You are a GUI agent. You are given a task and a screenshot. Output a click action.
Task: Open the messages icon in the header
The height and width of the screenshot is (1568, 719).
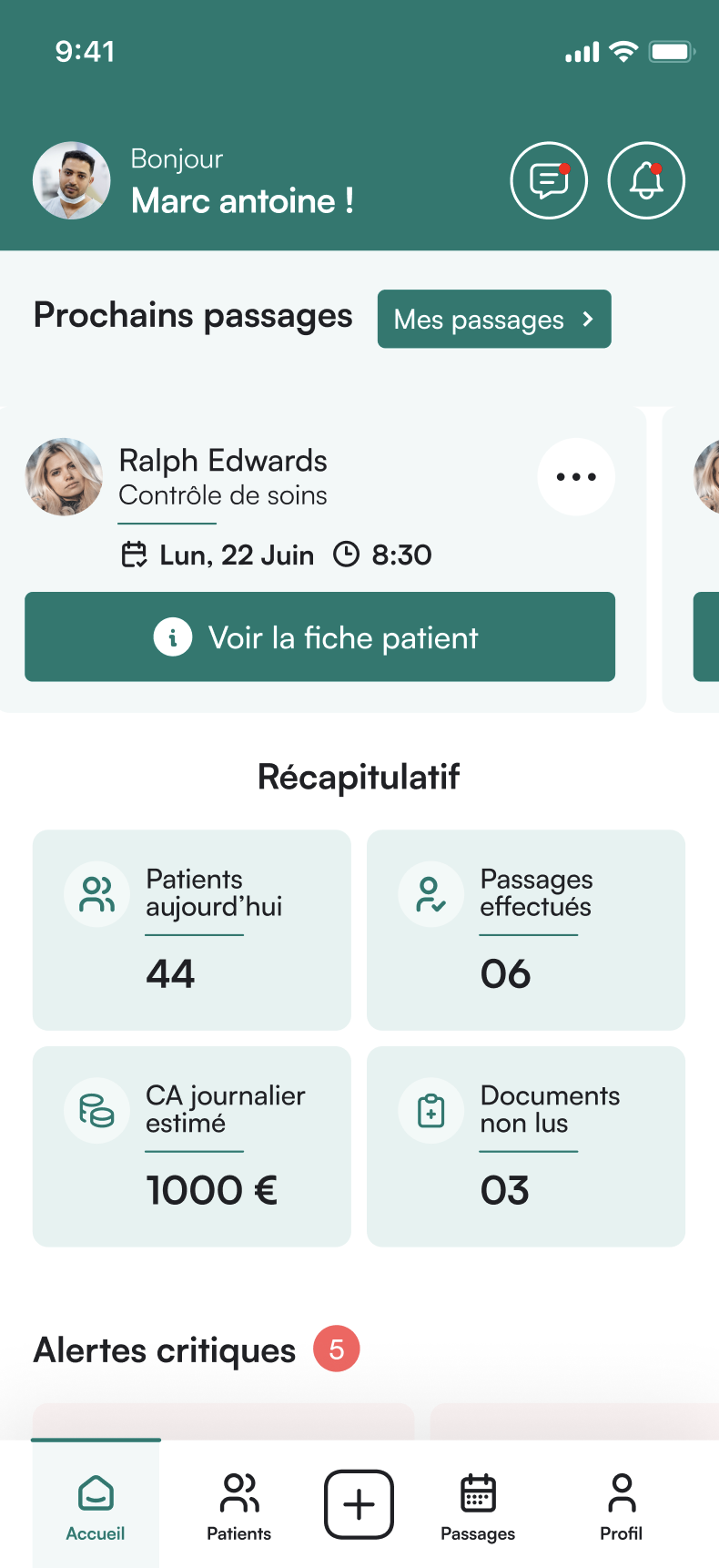pyautogui.click(x=549, y=180)
